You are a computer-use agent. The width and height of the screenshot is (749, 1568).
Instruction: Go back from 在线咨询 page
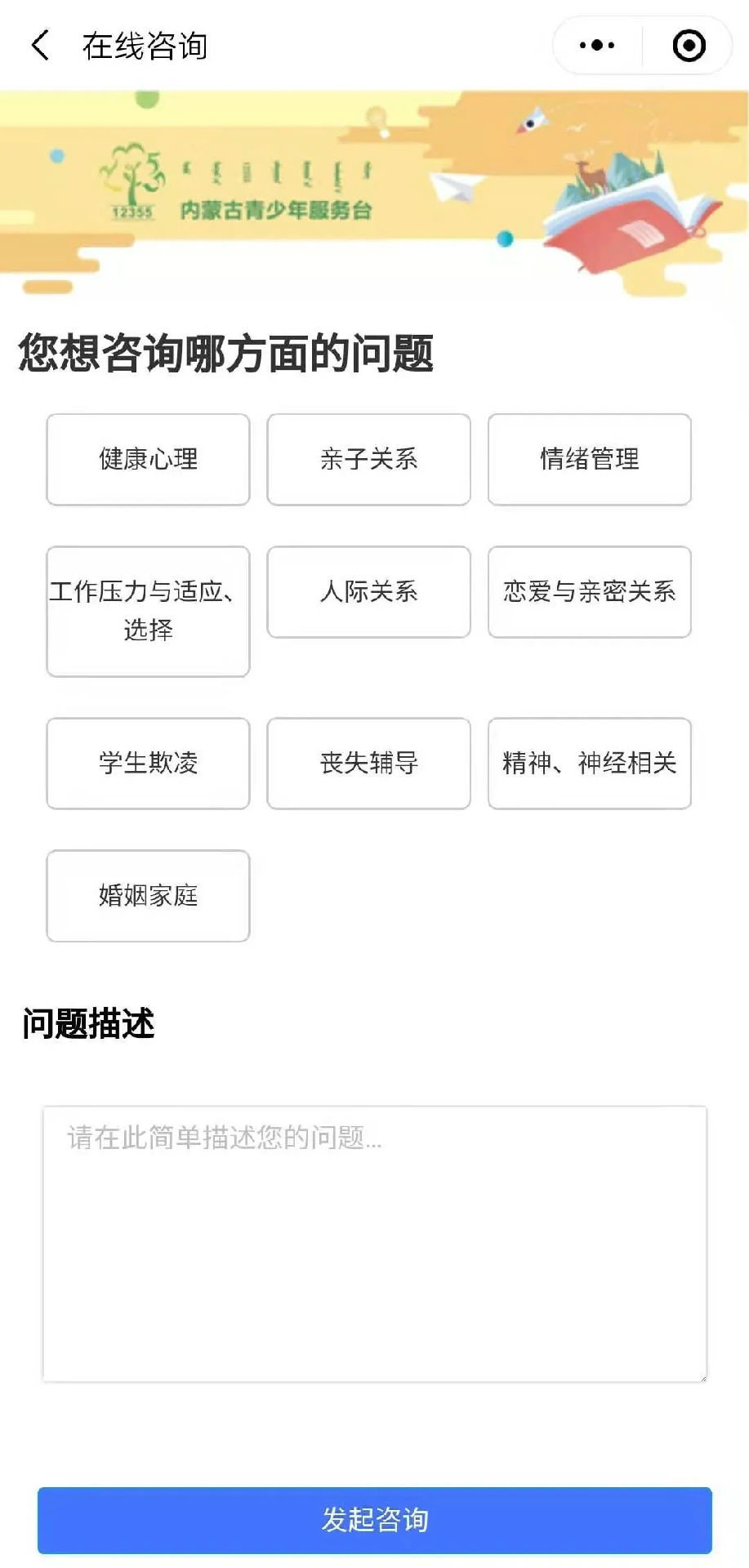(x=40, y=46)
